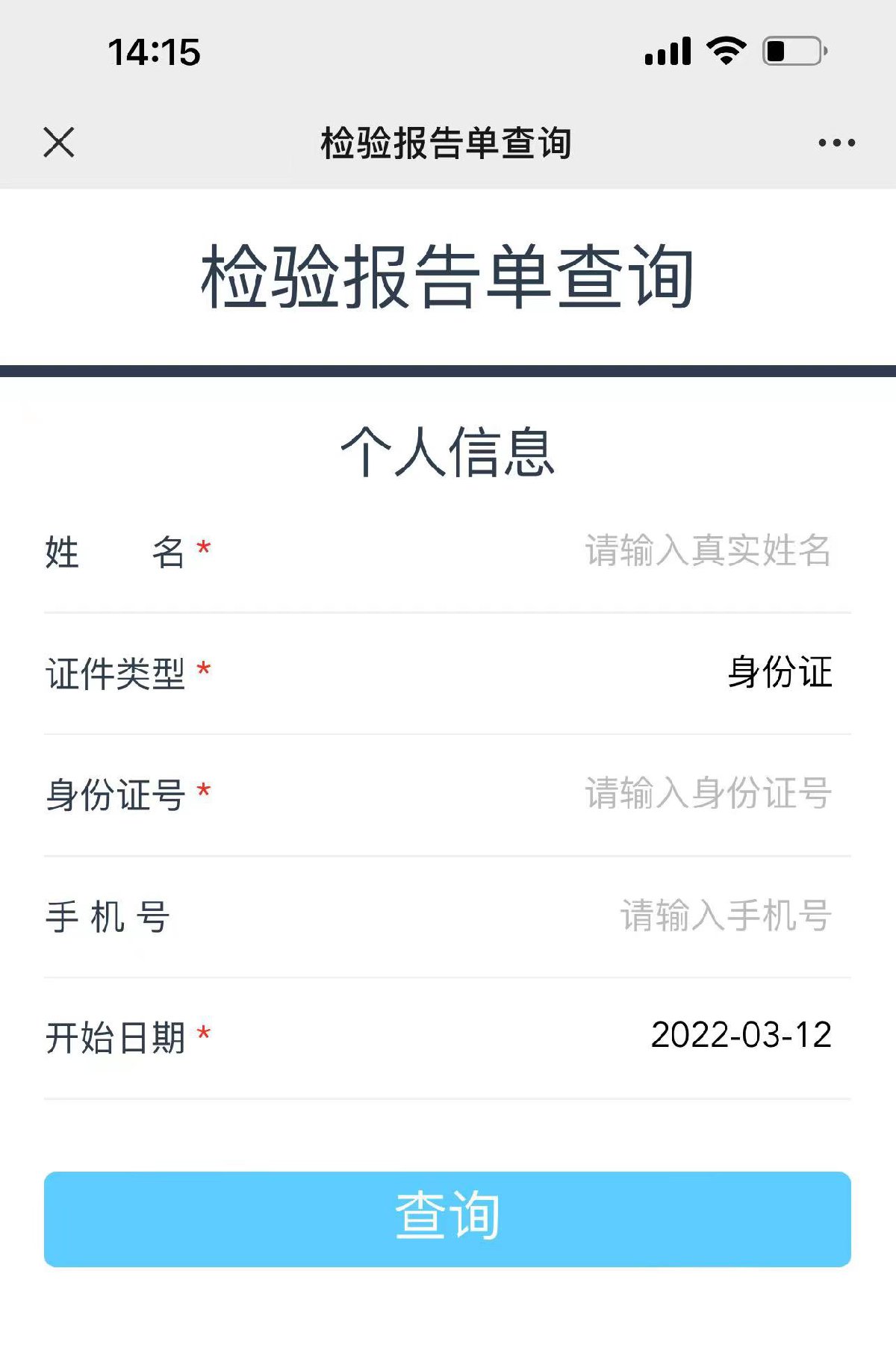Open the three-dot overflow menu

(836, 142)
